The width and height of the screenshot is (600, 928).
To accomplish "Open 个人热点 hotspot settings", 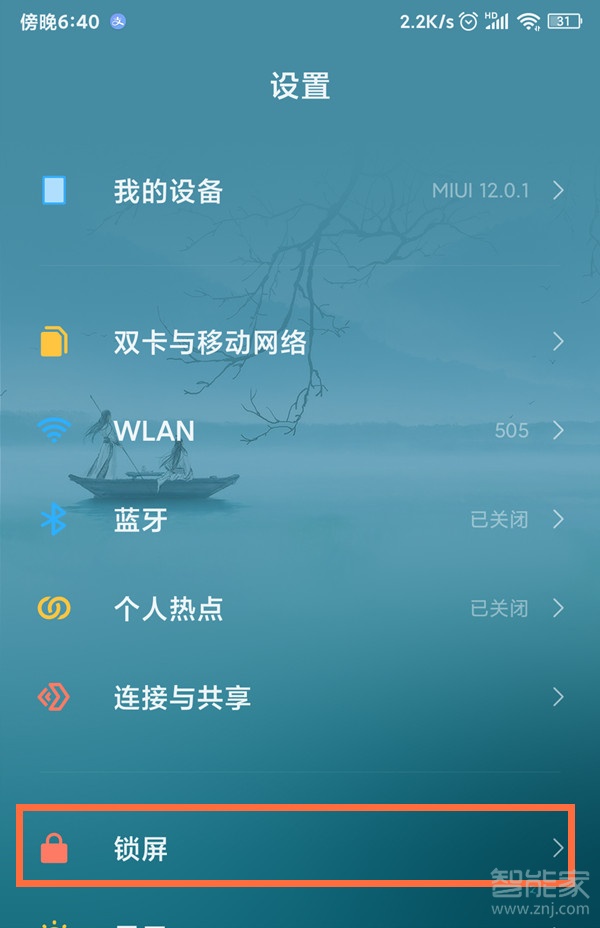I will pyautogui.click(x=300, y=608).
